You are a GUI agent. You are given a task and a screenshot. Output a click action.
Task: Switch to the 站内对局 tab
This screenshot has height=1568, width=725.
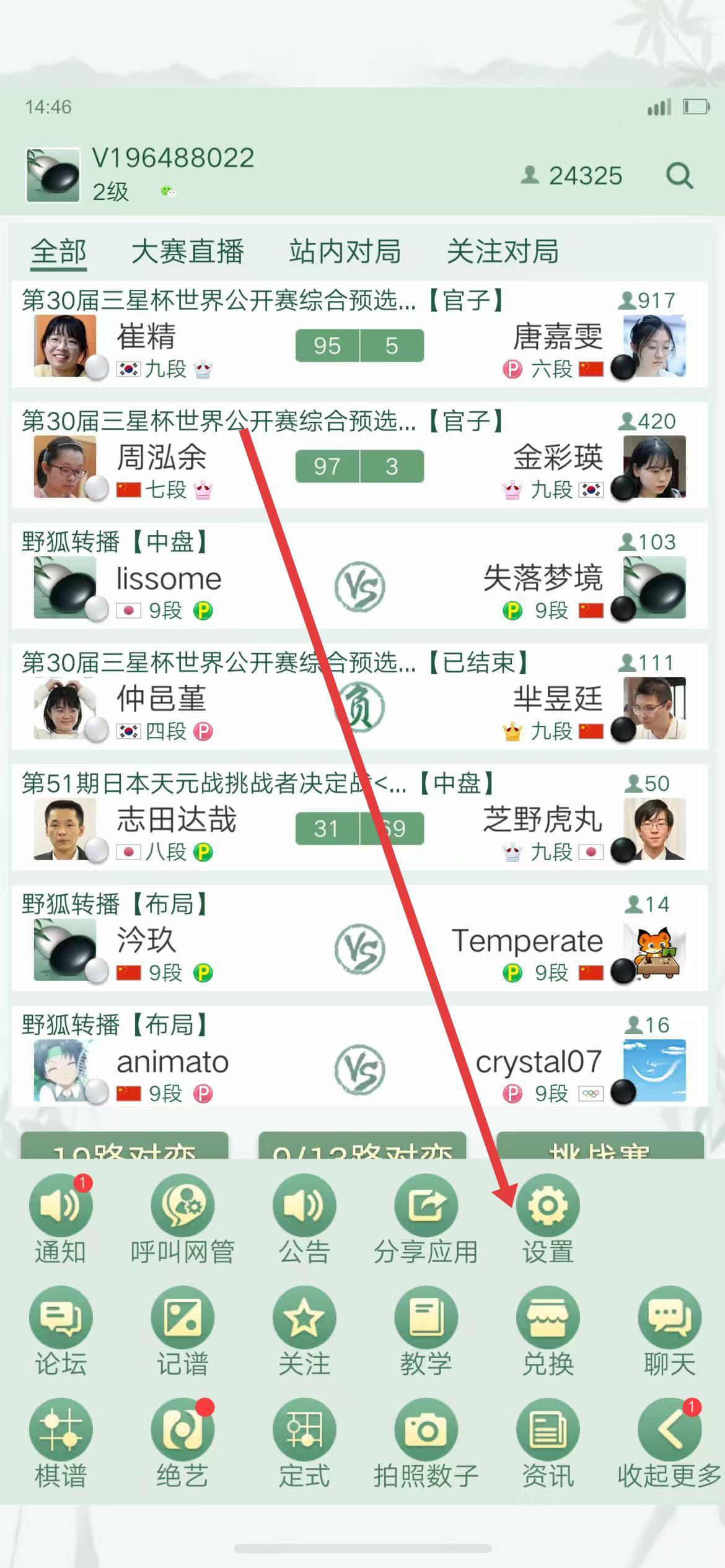tap(345, 251)
